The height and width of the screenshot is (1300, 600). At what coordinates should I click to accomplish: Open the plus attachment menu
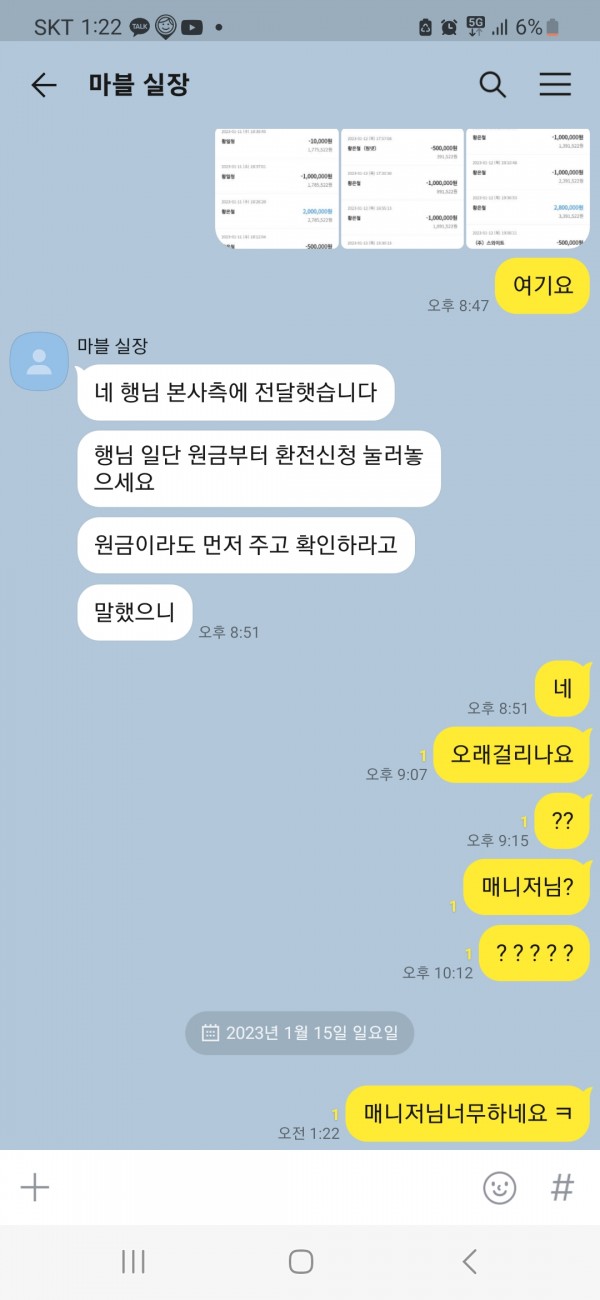pos(35,1187)
